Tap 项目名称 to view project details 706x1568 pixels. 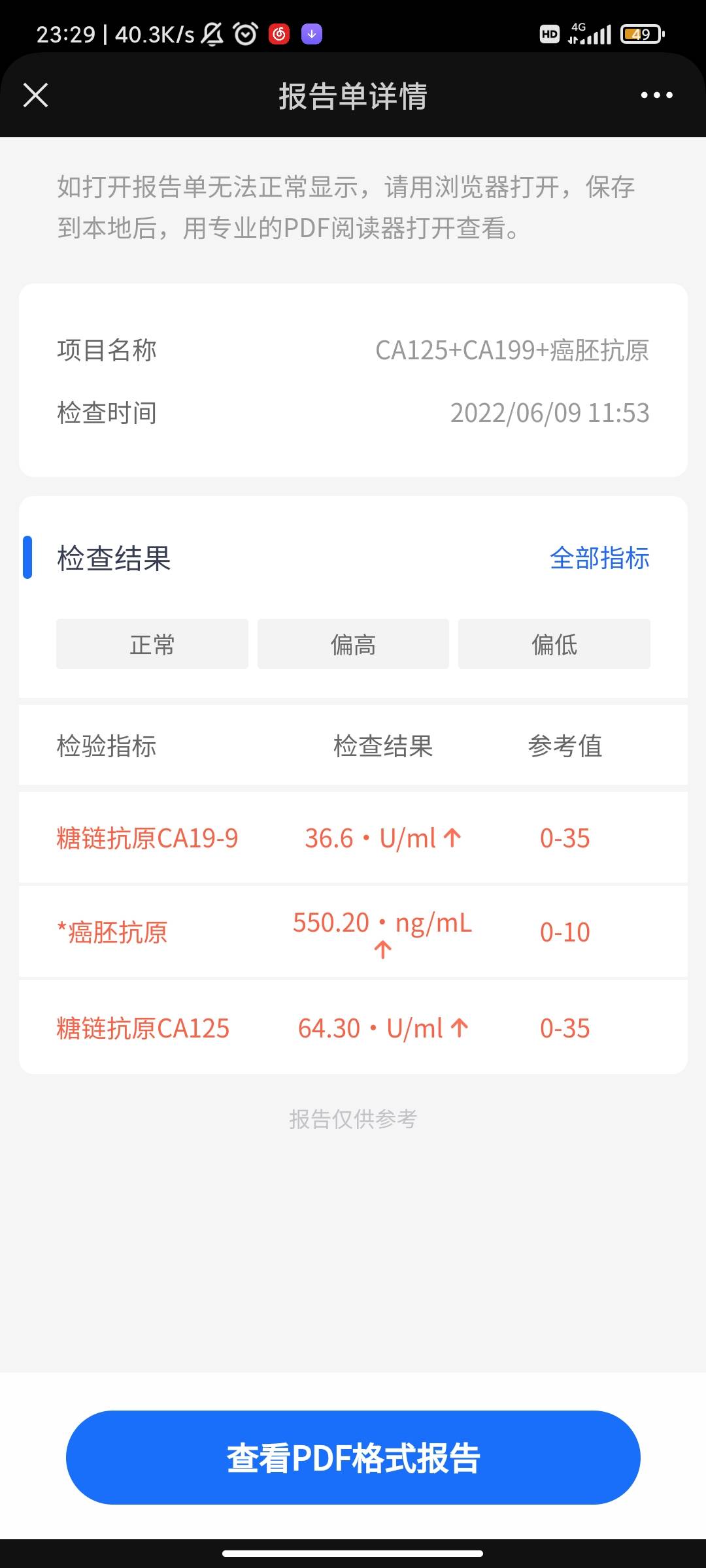tap(107, 350)
